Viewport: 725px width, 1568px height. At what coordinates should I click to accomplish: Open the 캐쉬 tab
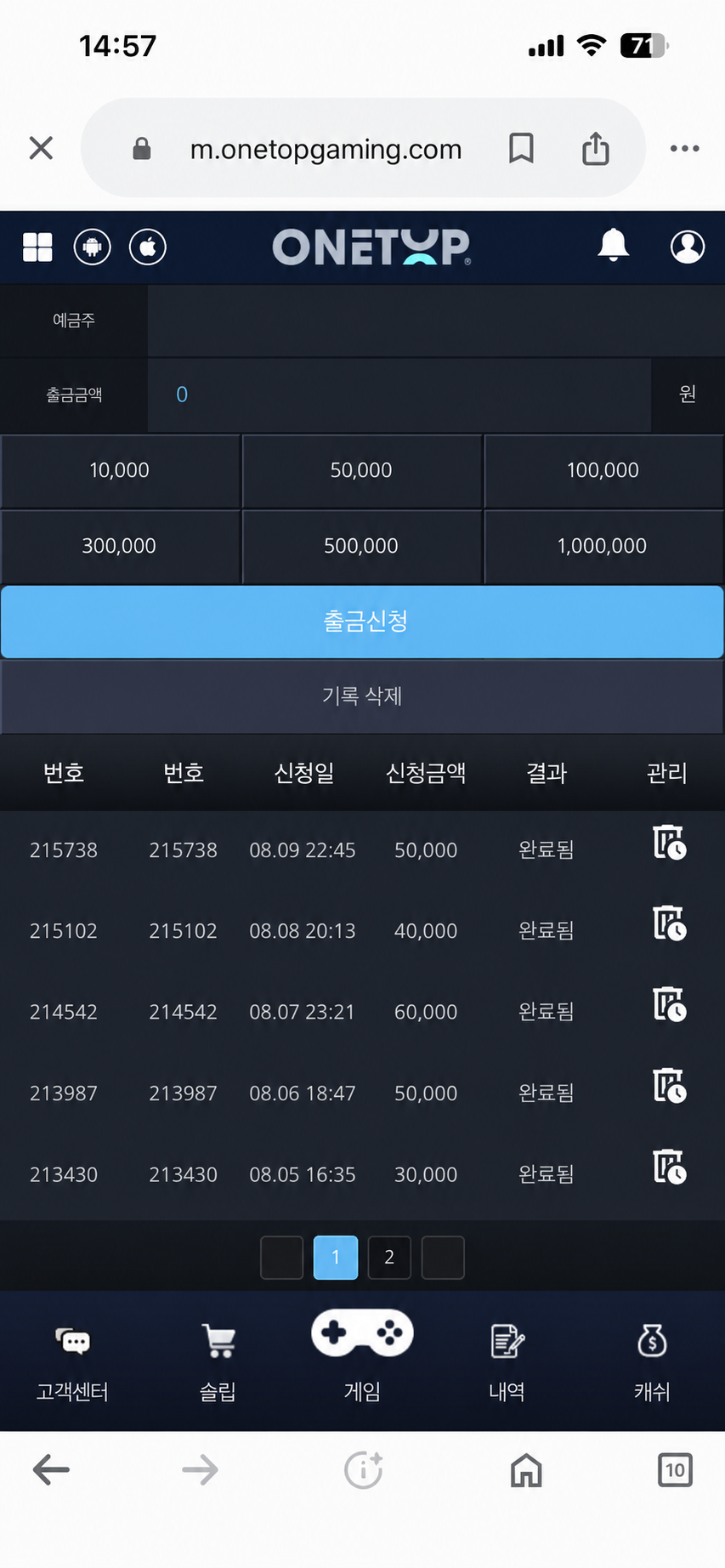pos(652,1363)
